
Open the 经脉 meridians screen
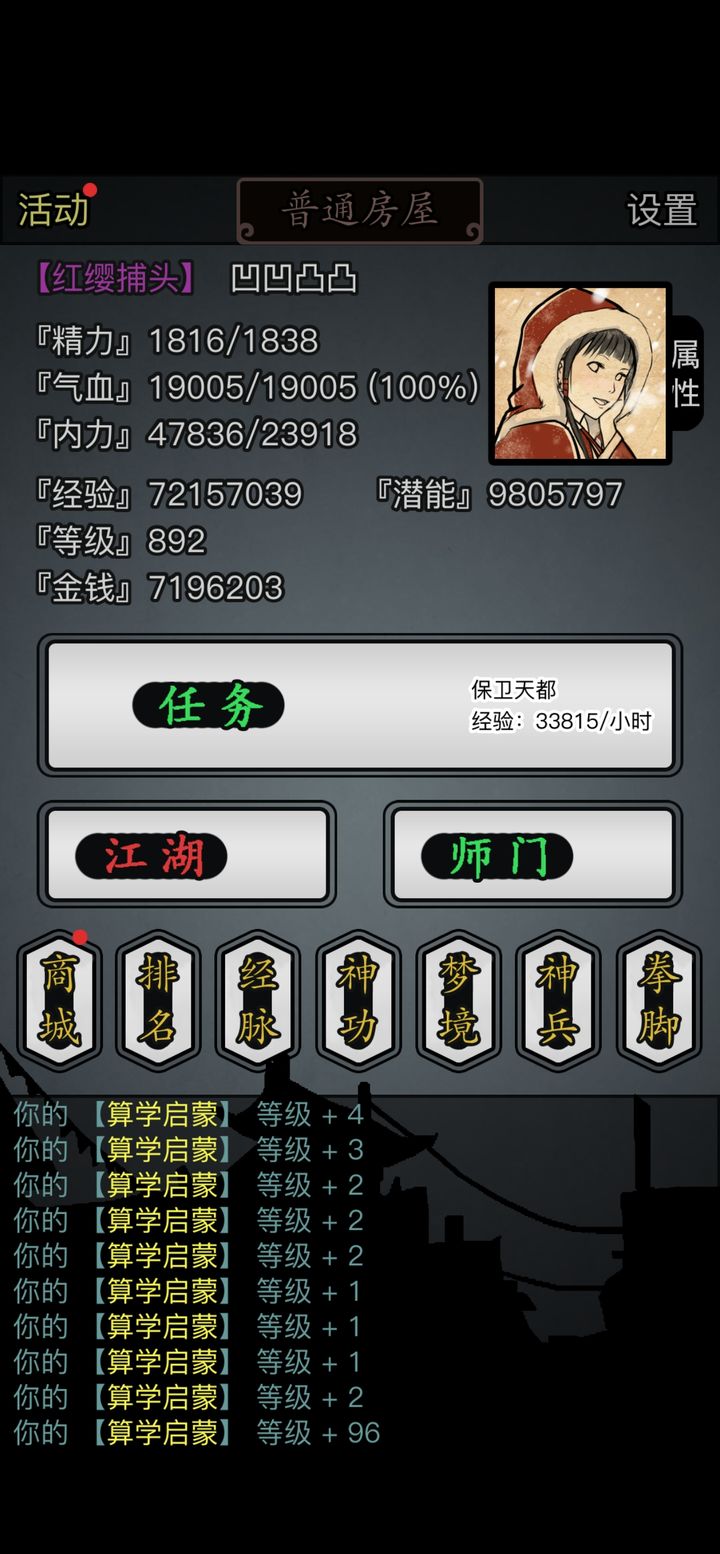(x=258, y=1000)
